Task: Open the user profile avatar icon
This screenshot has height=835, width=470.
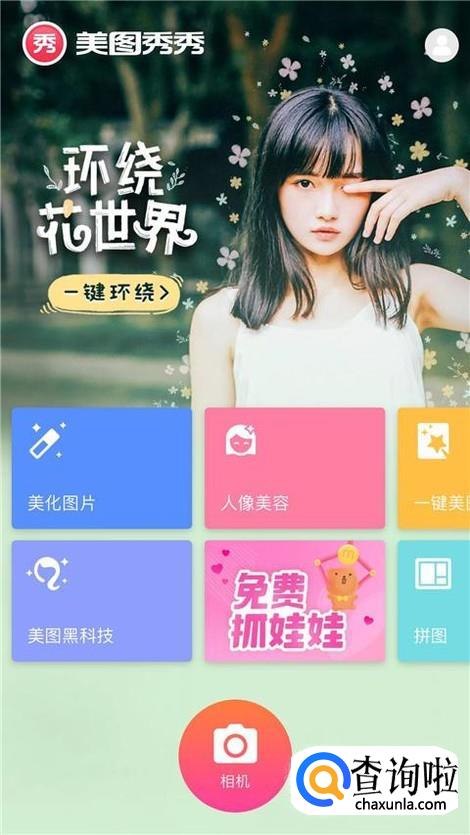Action: 441,45
